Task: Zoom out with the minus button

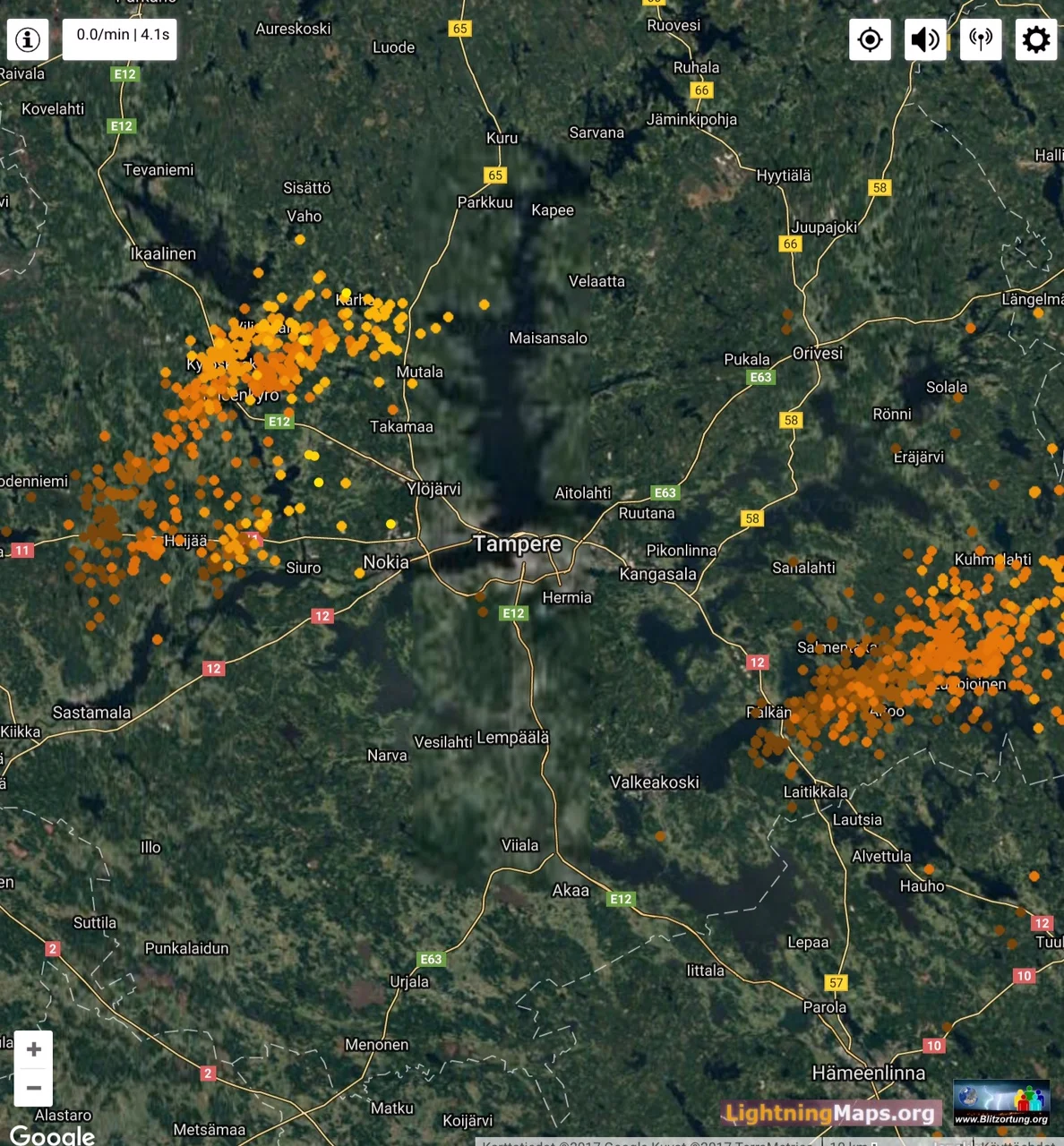Action: pos(34,1088)
